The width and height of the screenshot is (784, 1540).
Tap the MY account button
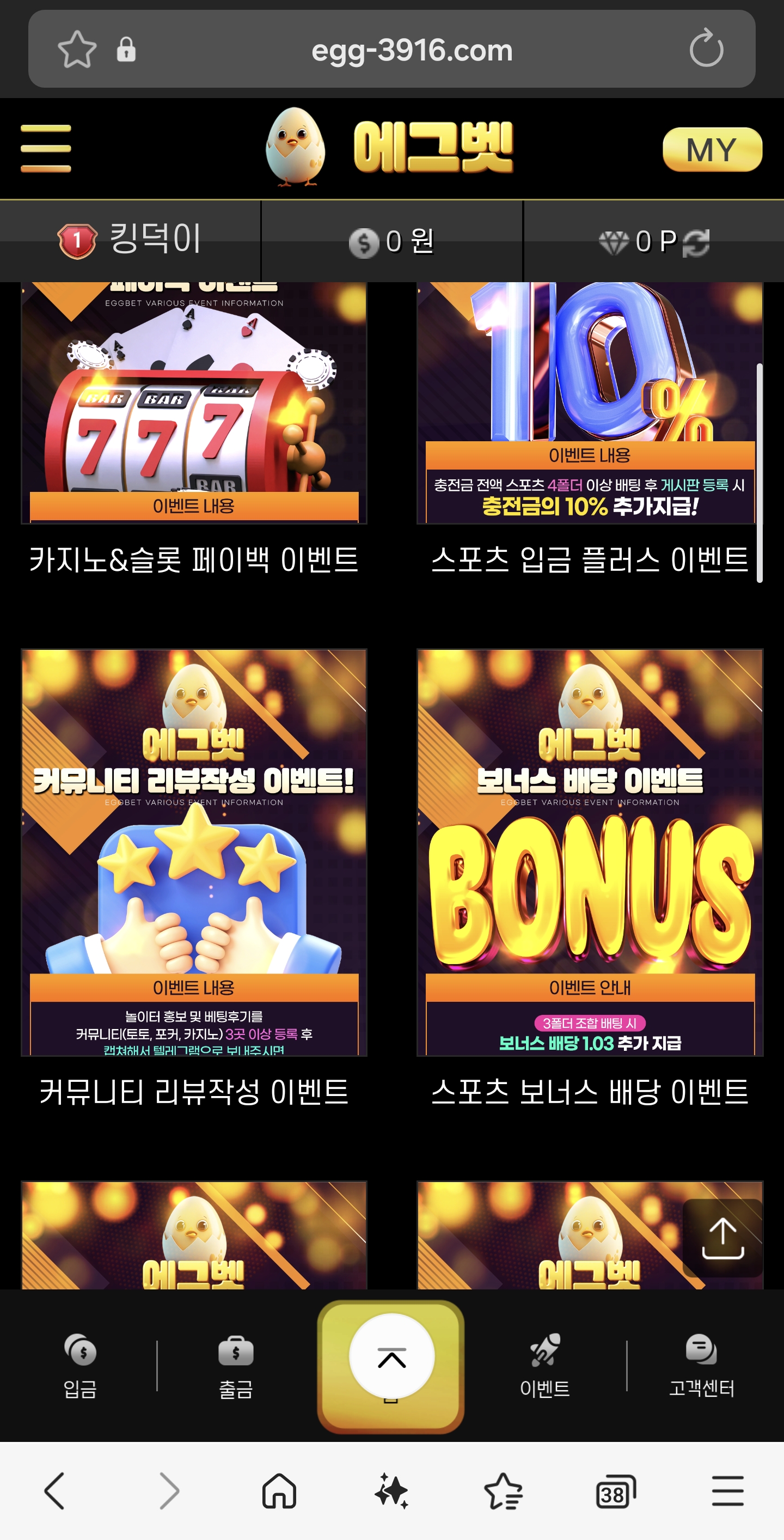click(x=712, y=149)
